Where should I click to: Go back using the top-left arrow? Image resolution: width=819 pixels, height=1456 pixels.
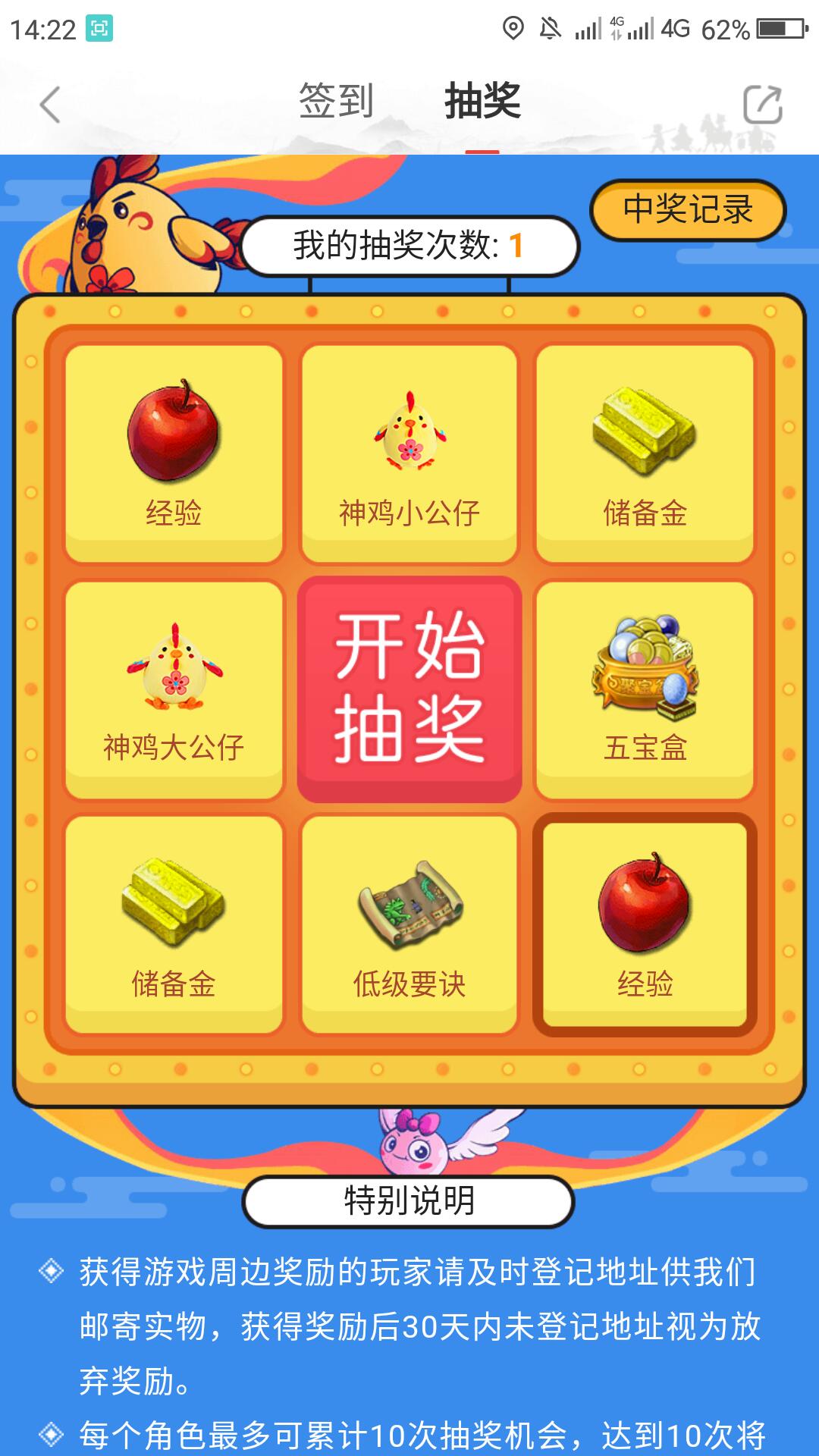[50, 105]
